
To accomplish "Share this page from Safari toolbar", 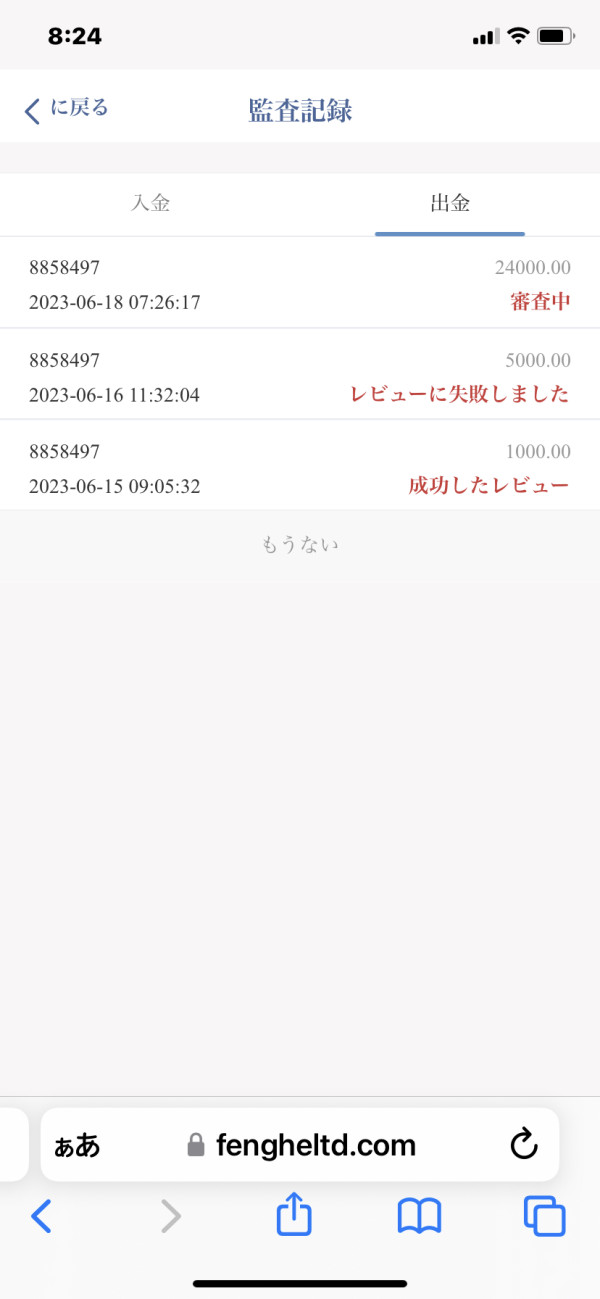I will 294,1214.
